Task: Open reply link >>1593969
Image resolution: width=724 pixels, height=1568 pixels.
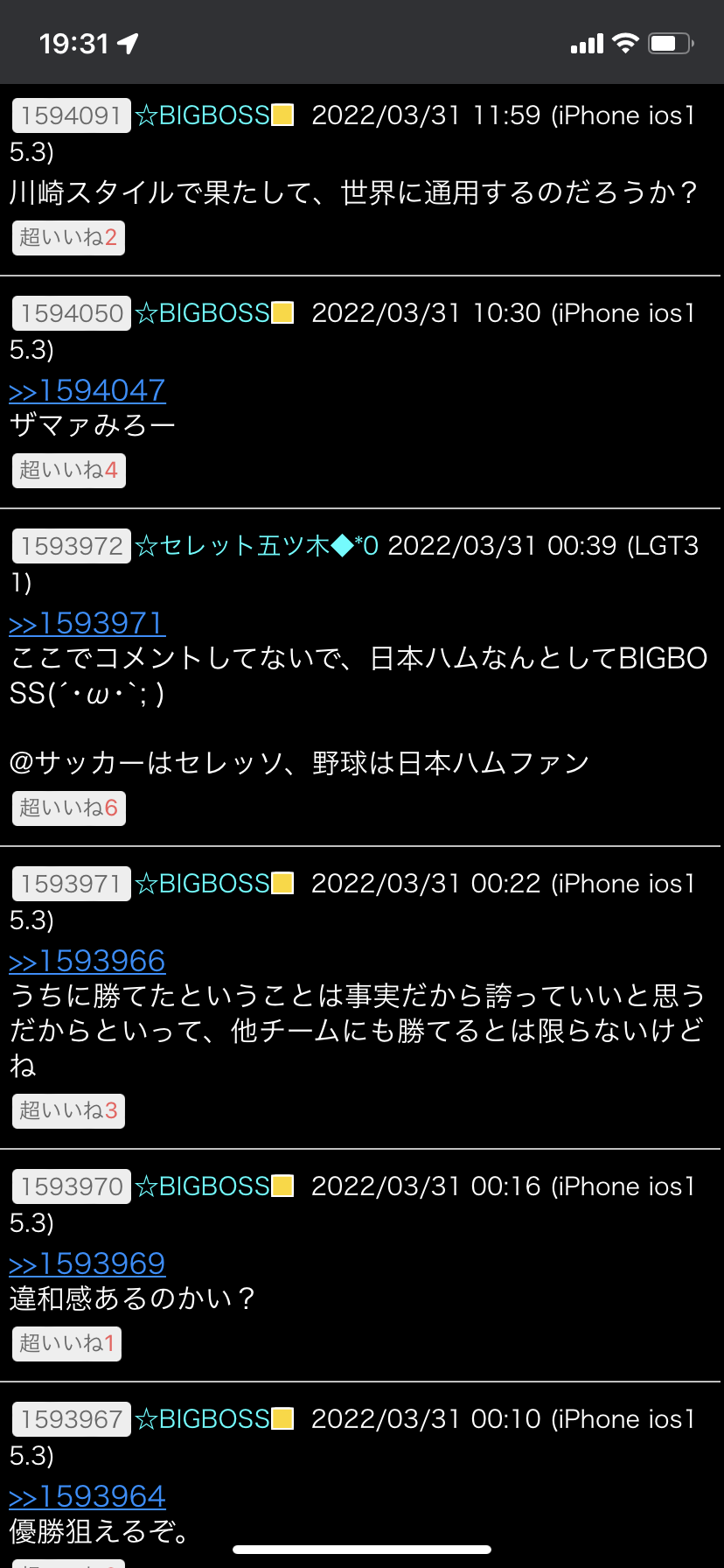Action: 87,1263
